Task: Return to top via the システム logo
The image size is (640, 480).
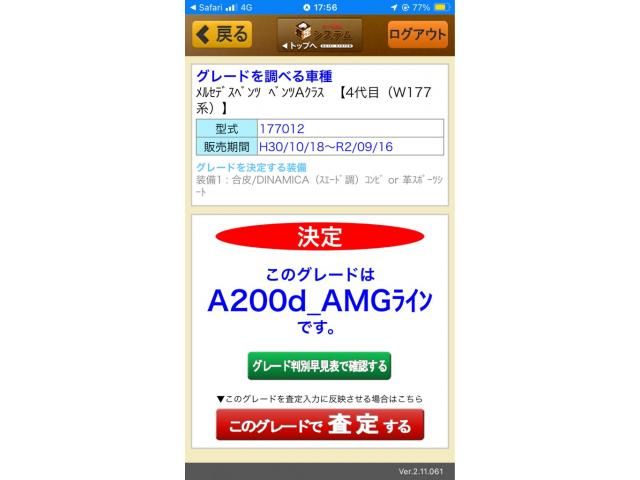Action: [x=319, y=35]
